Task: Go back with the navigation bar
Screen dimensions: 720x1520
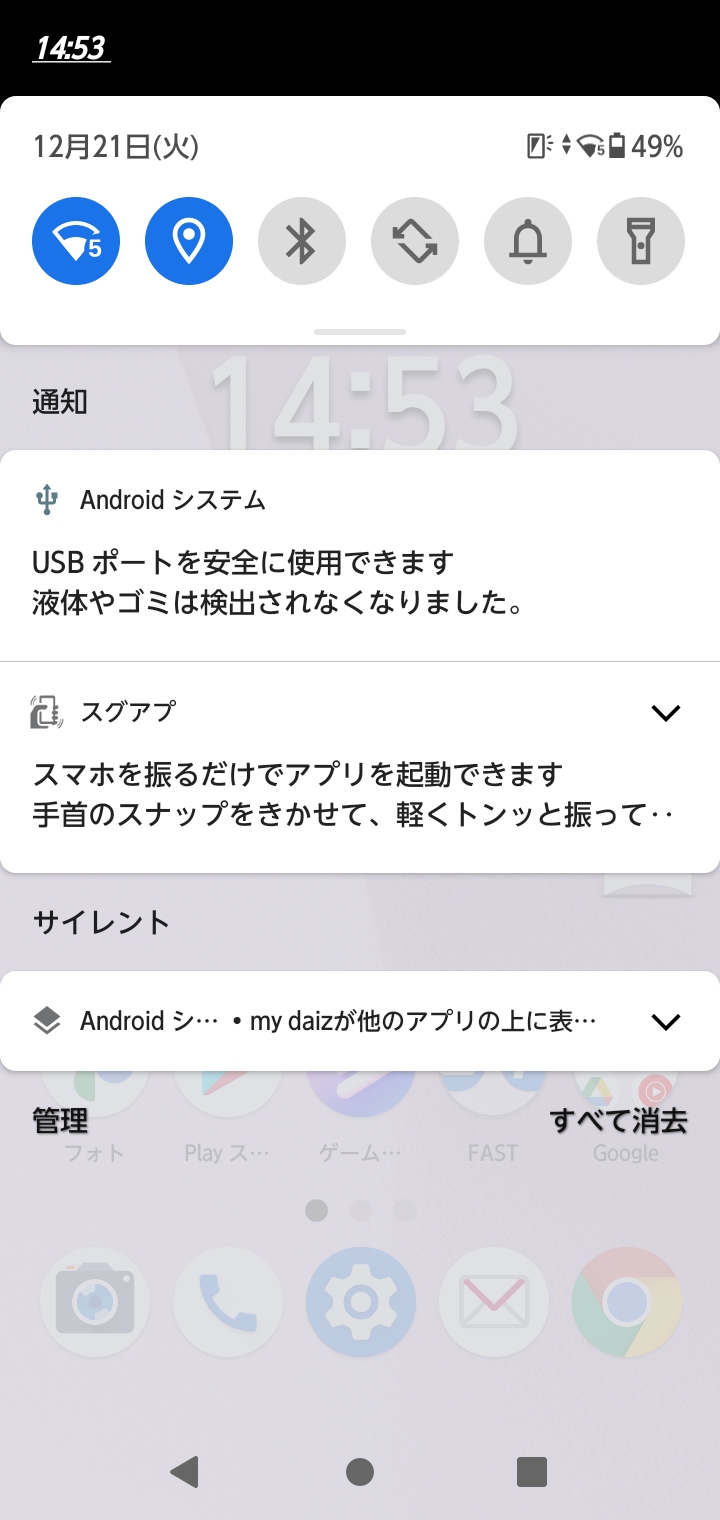Action: [x=184, y=1471]
